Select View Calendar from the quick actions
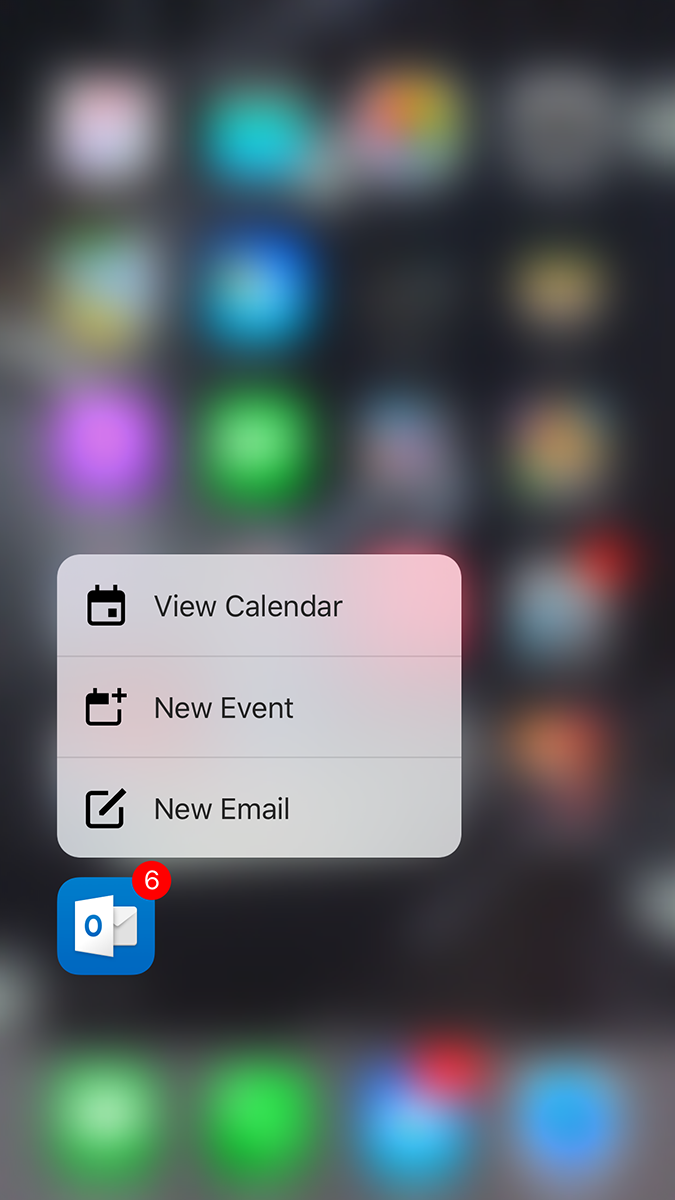This screenshot has height=1200, width=675. tap(259, 606)
